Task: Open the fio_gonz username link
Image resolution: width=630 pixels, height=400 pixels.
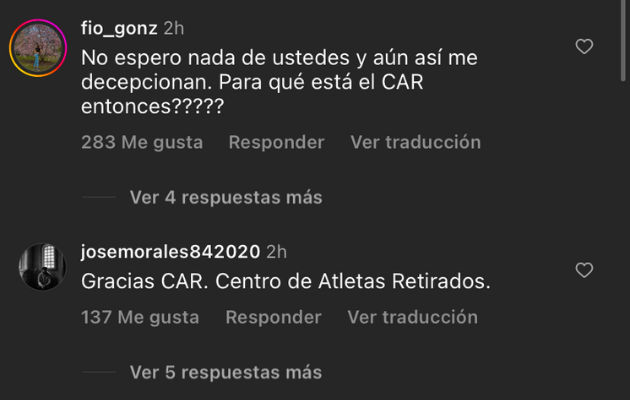Action: point(118,28)
